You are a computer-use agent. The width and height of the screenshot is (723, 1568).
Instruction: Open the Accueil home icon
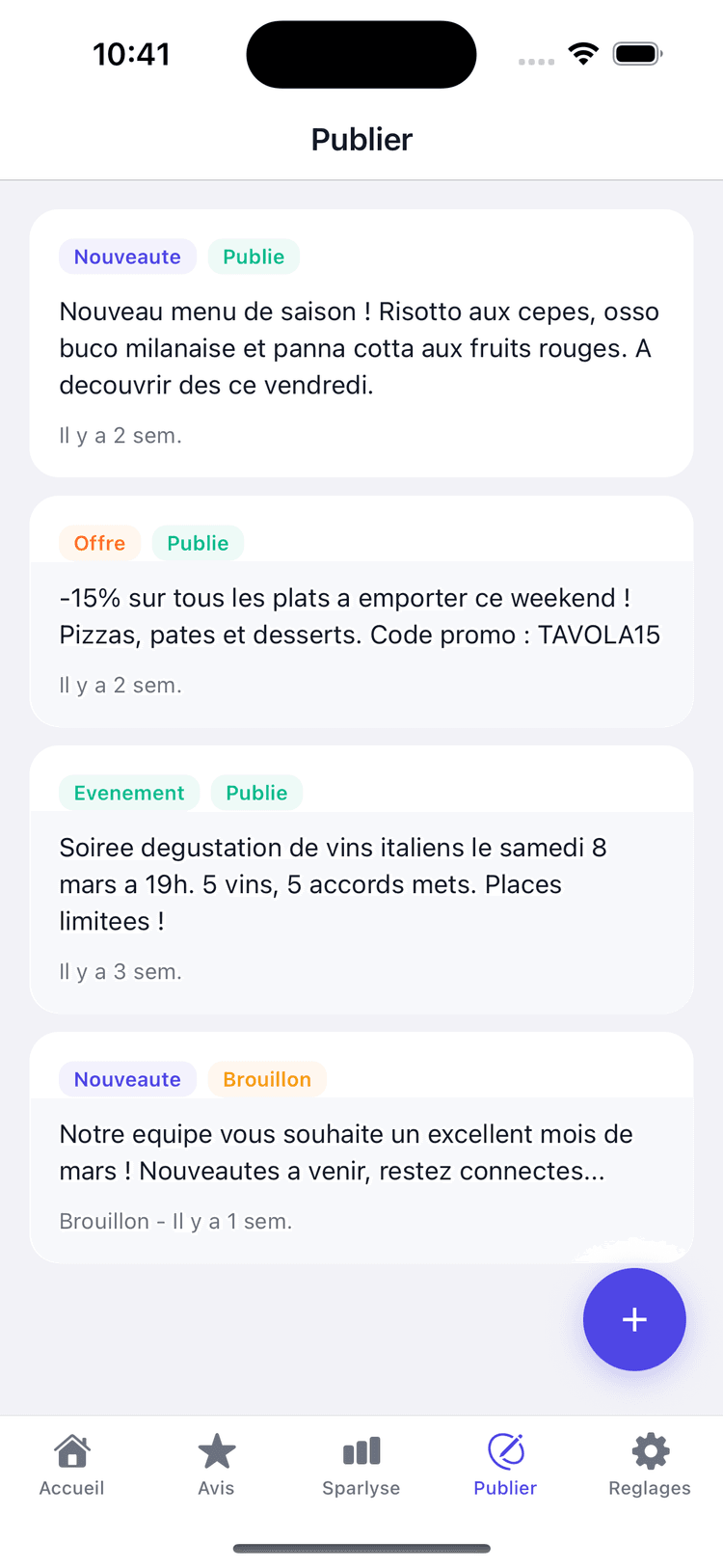71,1450
